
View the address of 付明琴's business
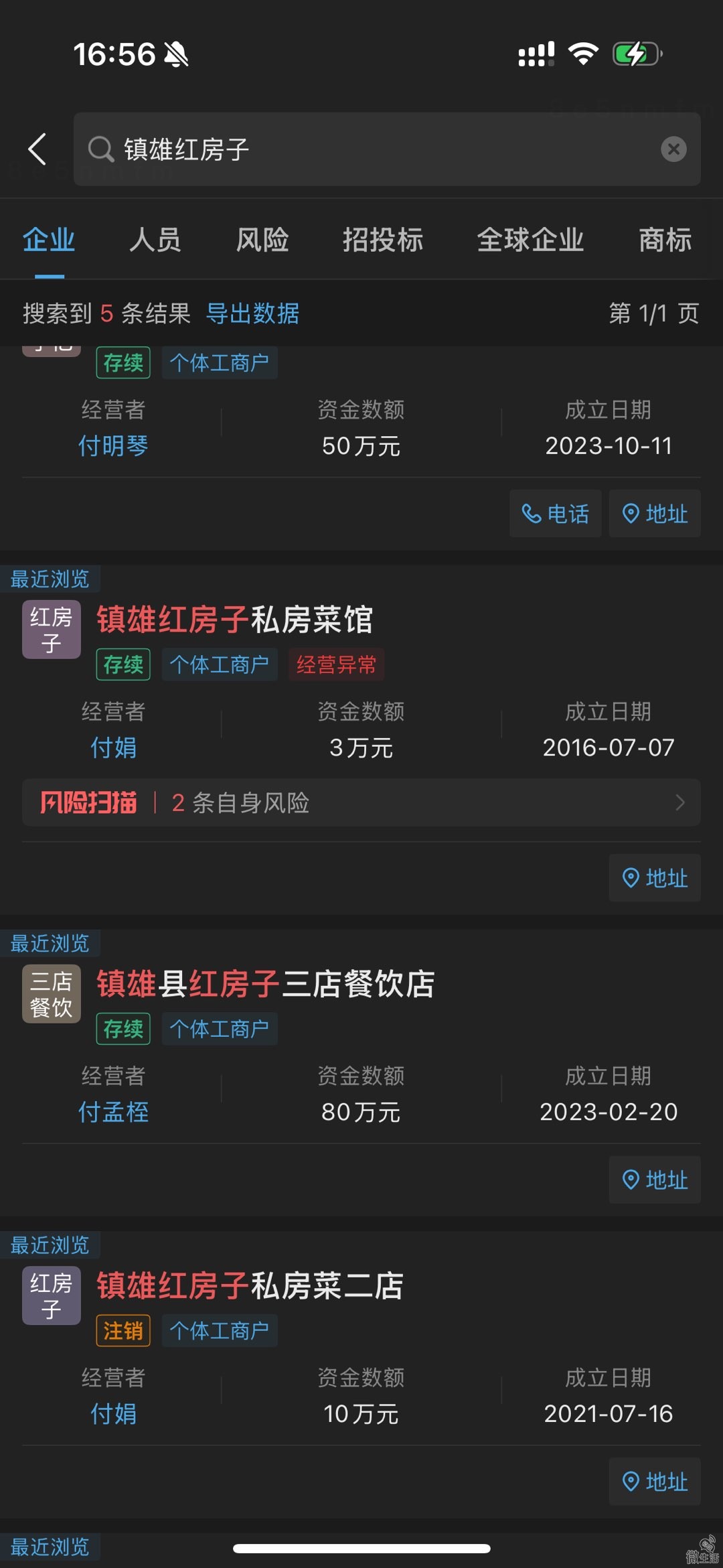[655, 514]
